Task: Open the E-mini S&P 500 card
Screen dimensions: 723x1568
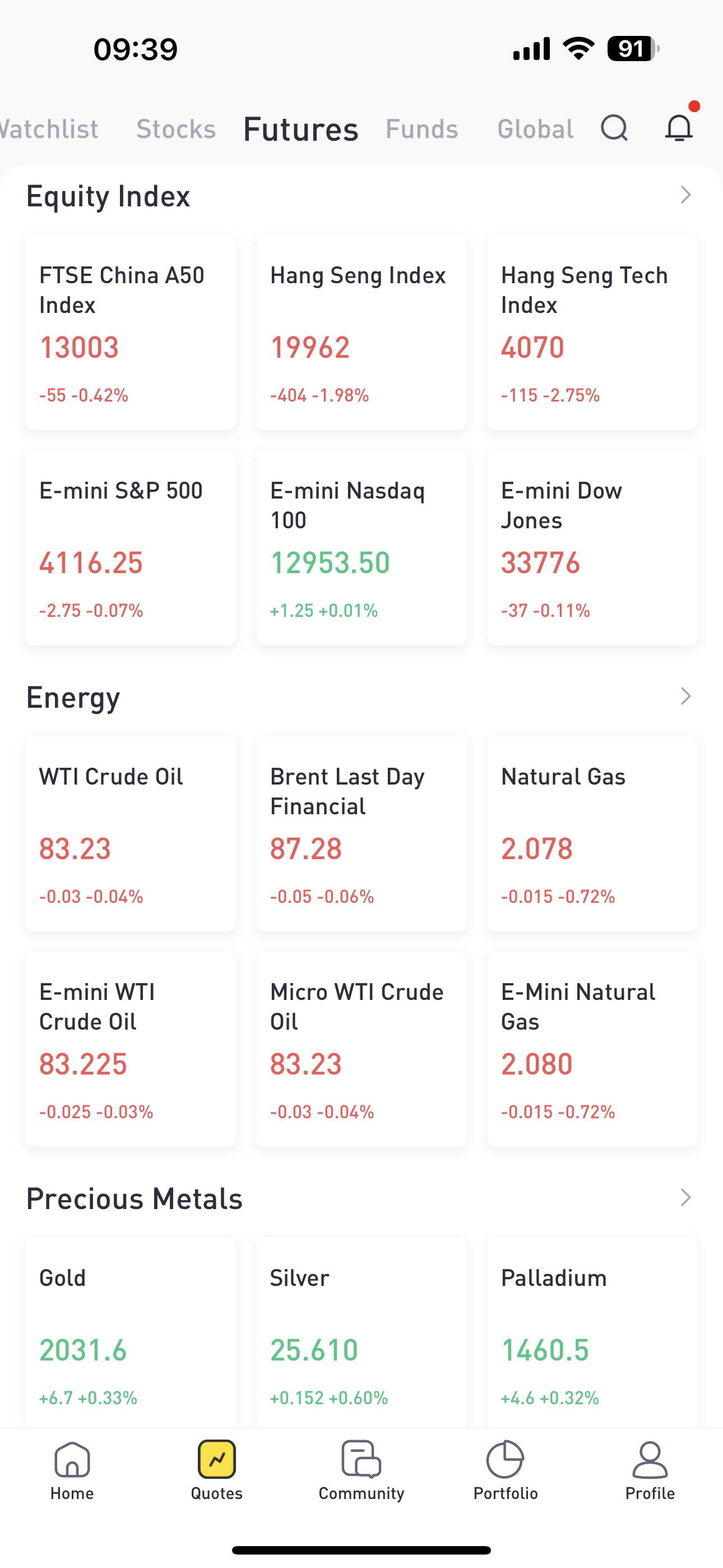Action: (130, 548)
